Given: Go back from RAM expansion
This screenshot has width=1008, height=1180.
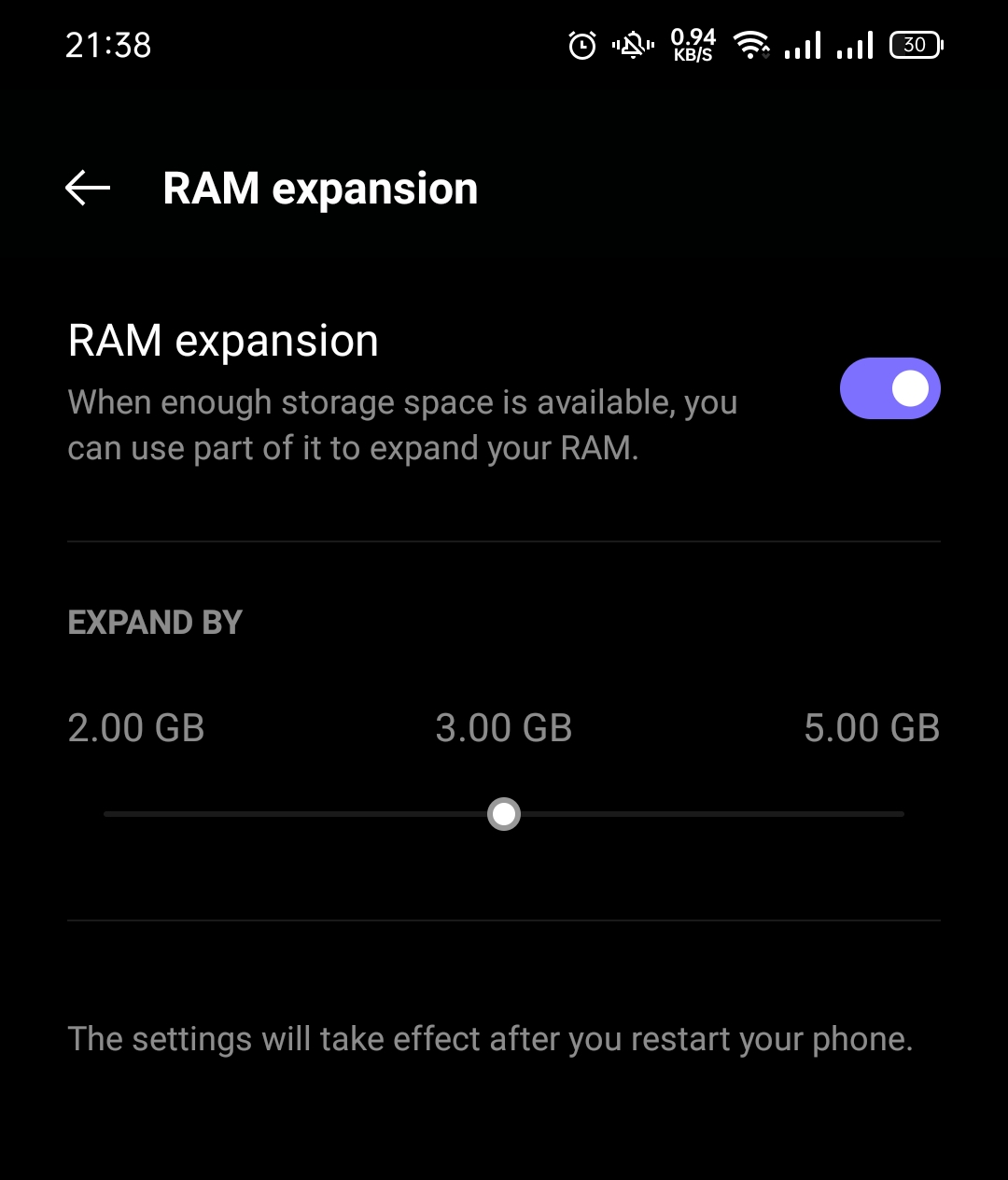Looking at the screenshot, I should pos(88,188).
